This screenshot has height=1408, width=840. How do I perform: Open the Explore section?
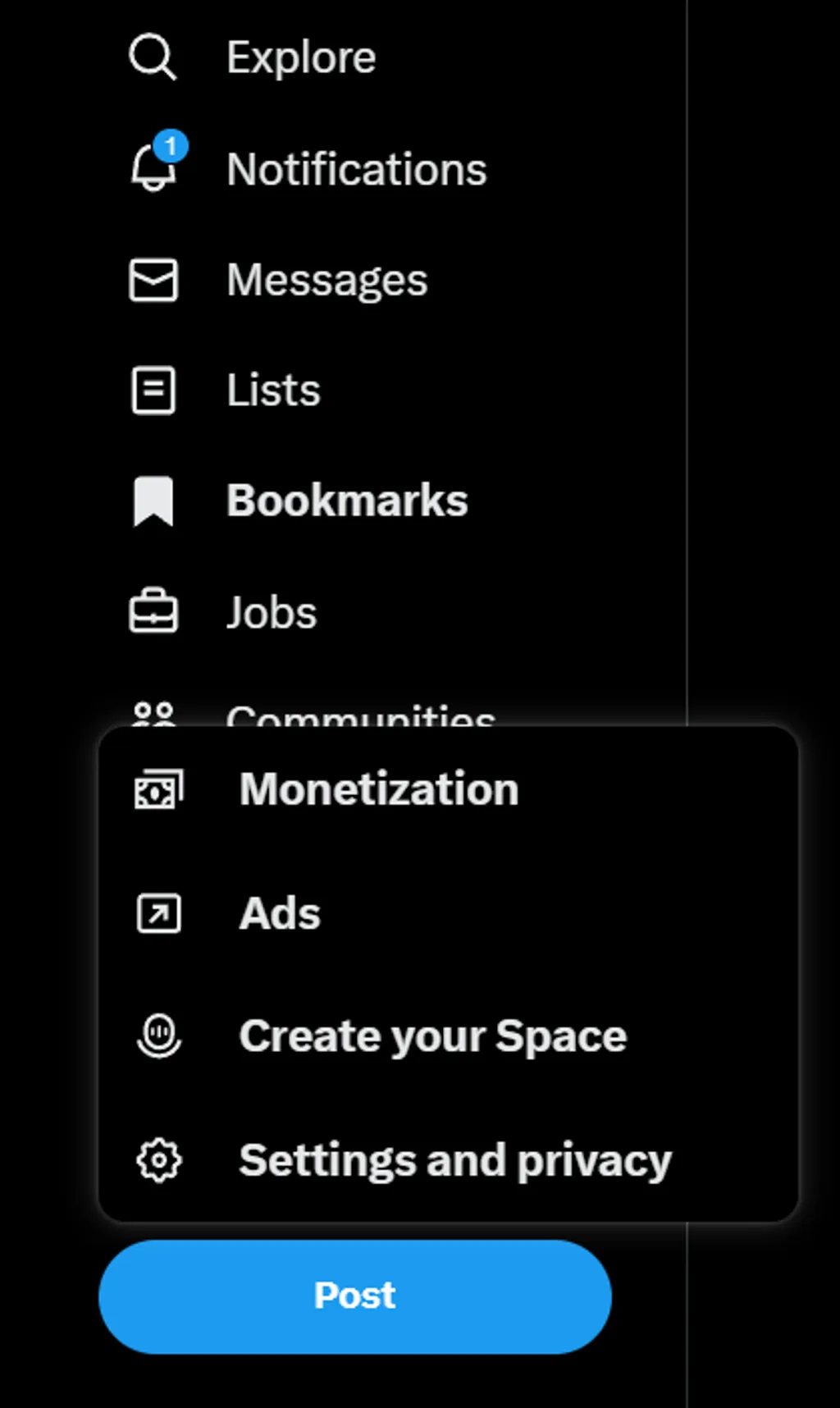[x=300, y=58]
